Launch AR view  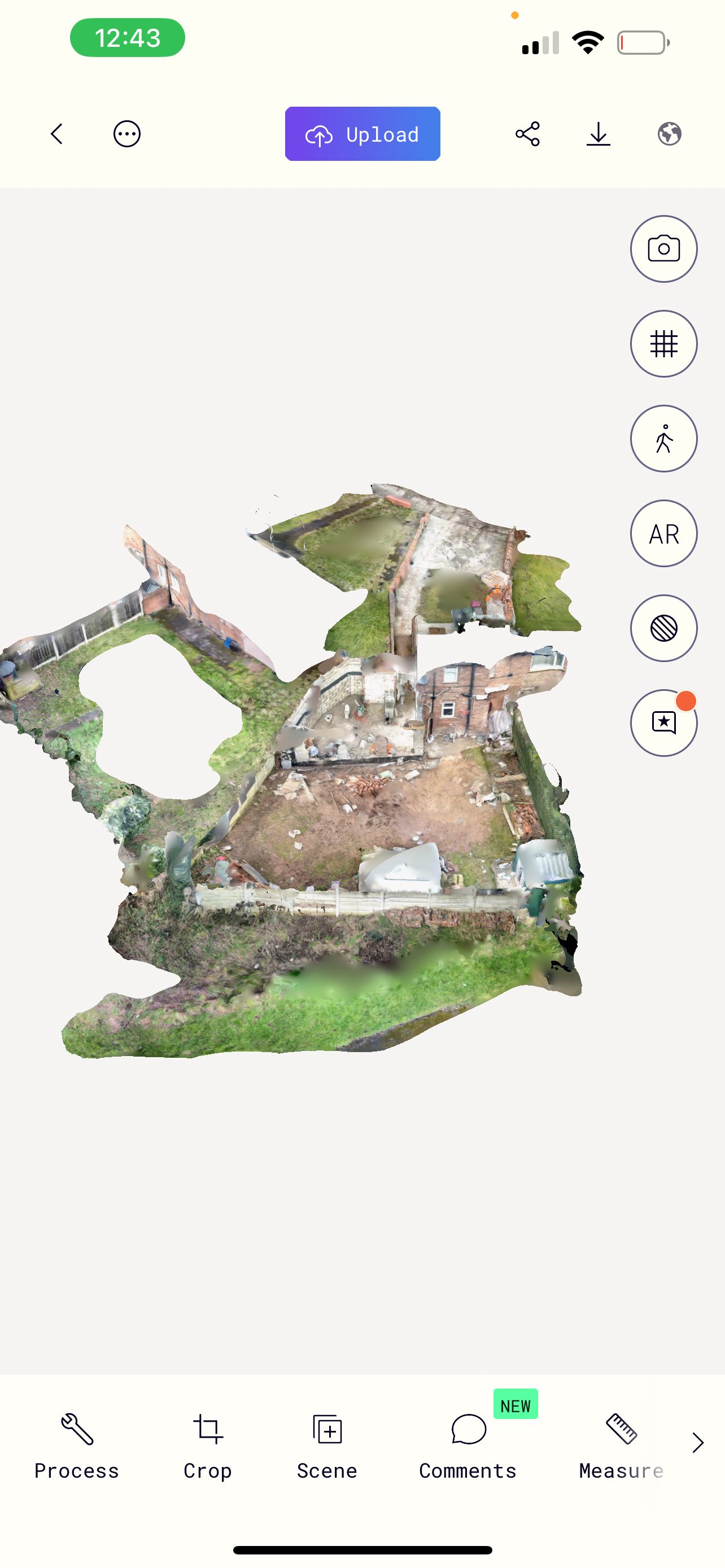click(663, 534)
